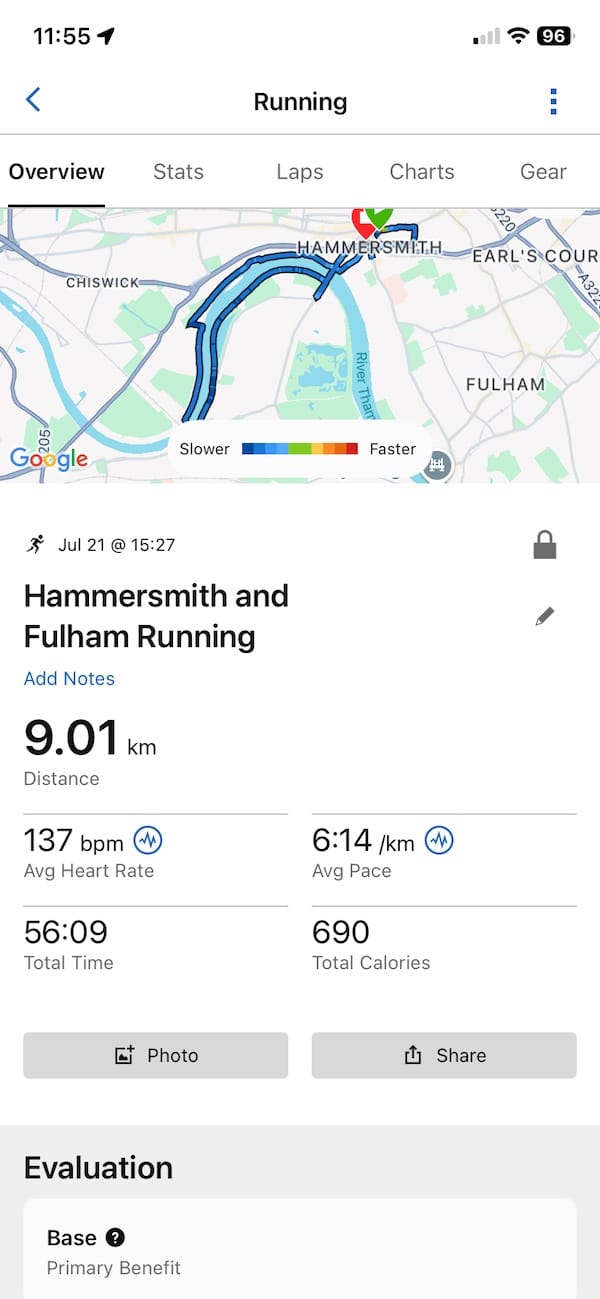
Task: Go back from the Running activity
Action: pos(33,100)
